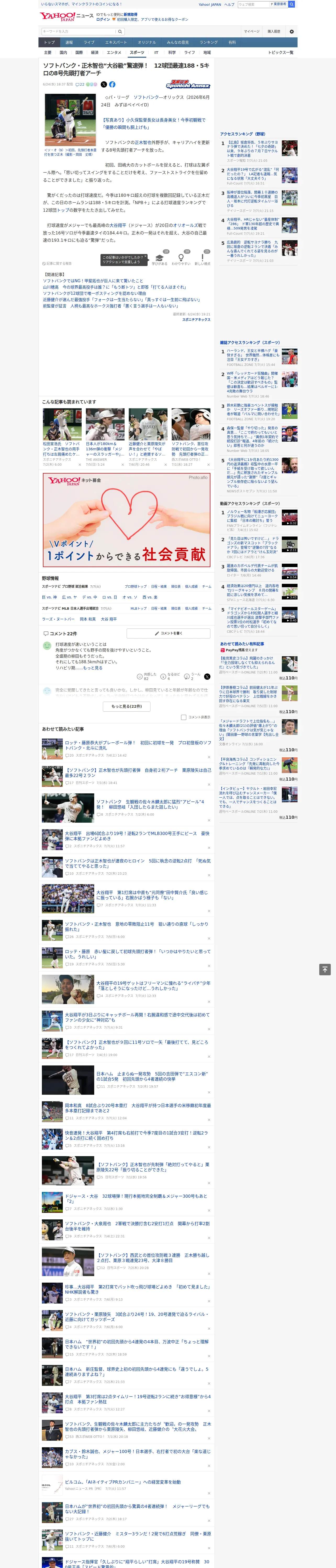React with わかりやすい

click(181, 259)
